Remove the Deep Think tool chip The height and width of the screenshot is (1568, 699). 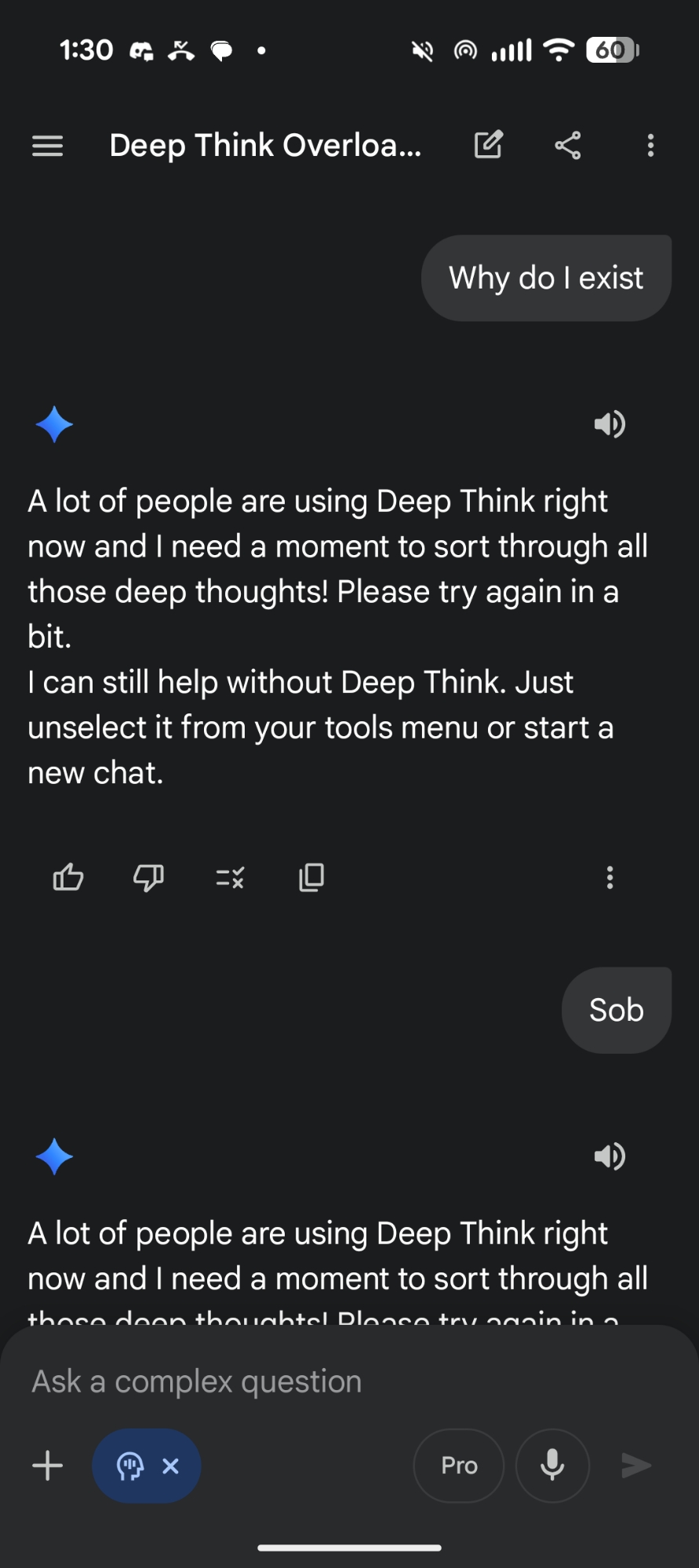click(x=171, y=1465)
